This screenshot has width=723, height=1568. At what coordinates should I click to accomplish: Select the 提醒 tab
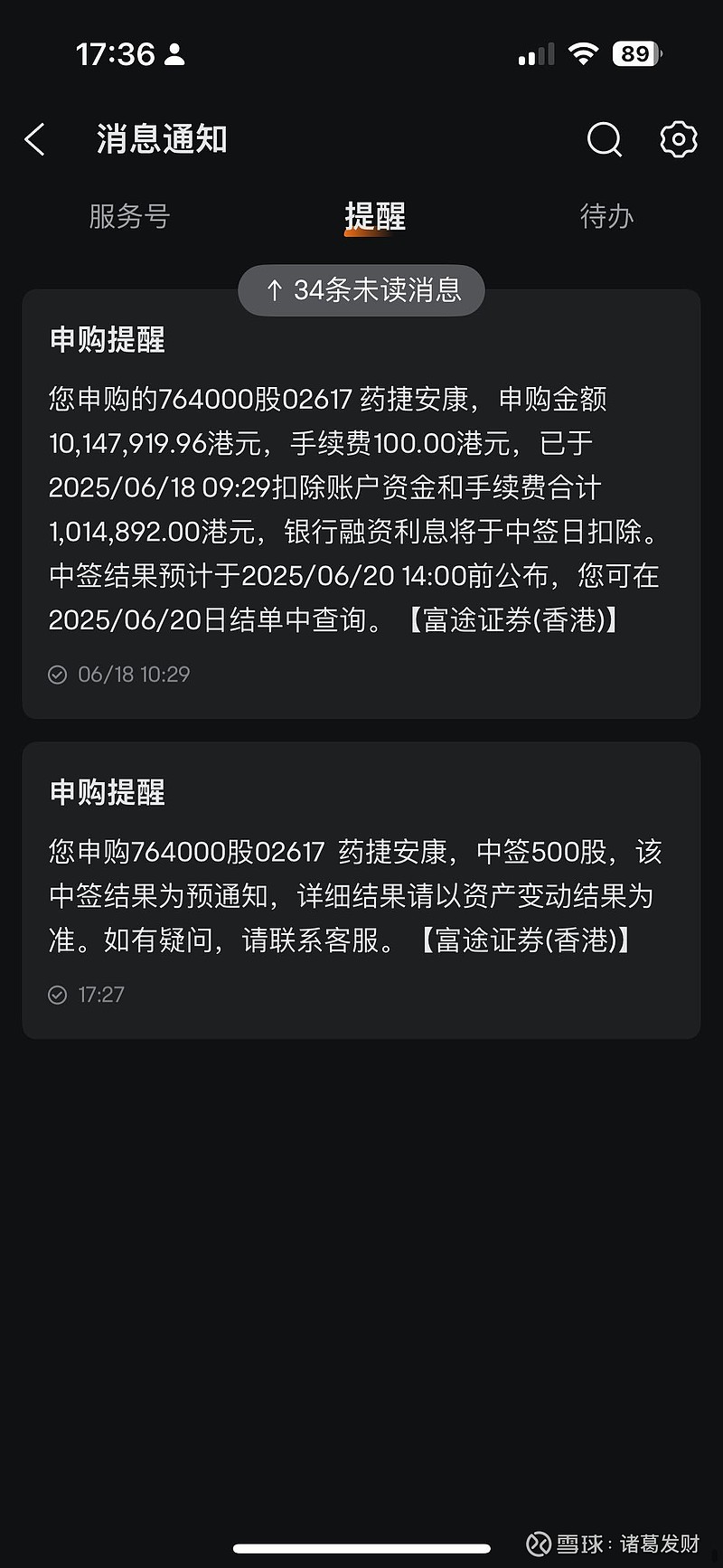pyautogui.click(x=375, y=217)
